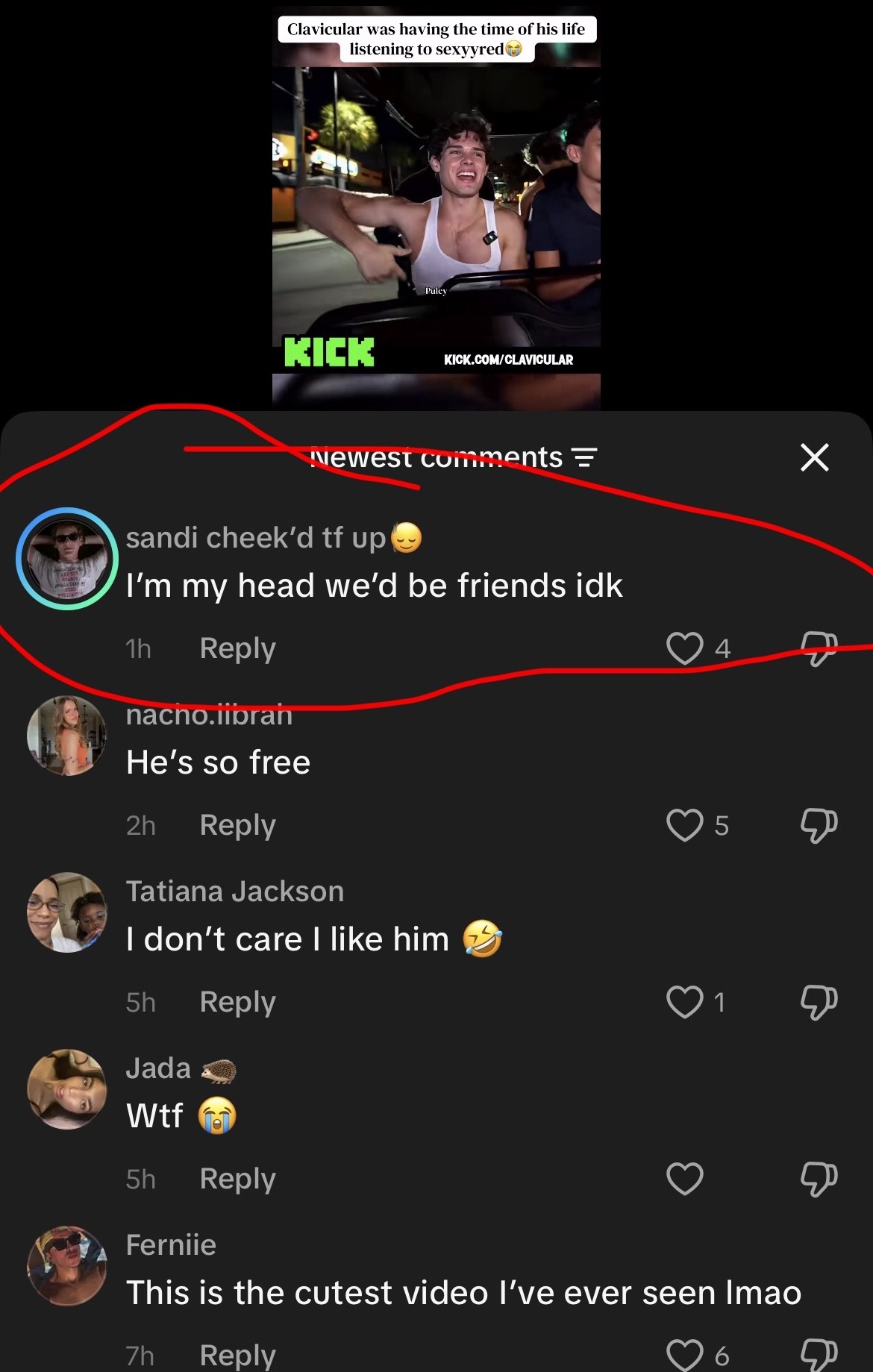Viewport: 873px width, 1372px height.
Task: Open Tatiana Jackson's profile
Action: click(x=67, y=912)
